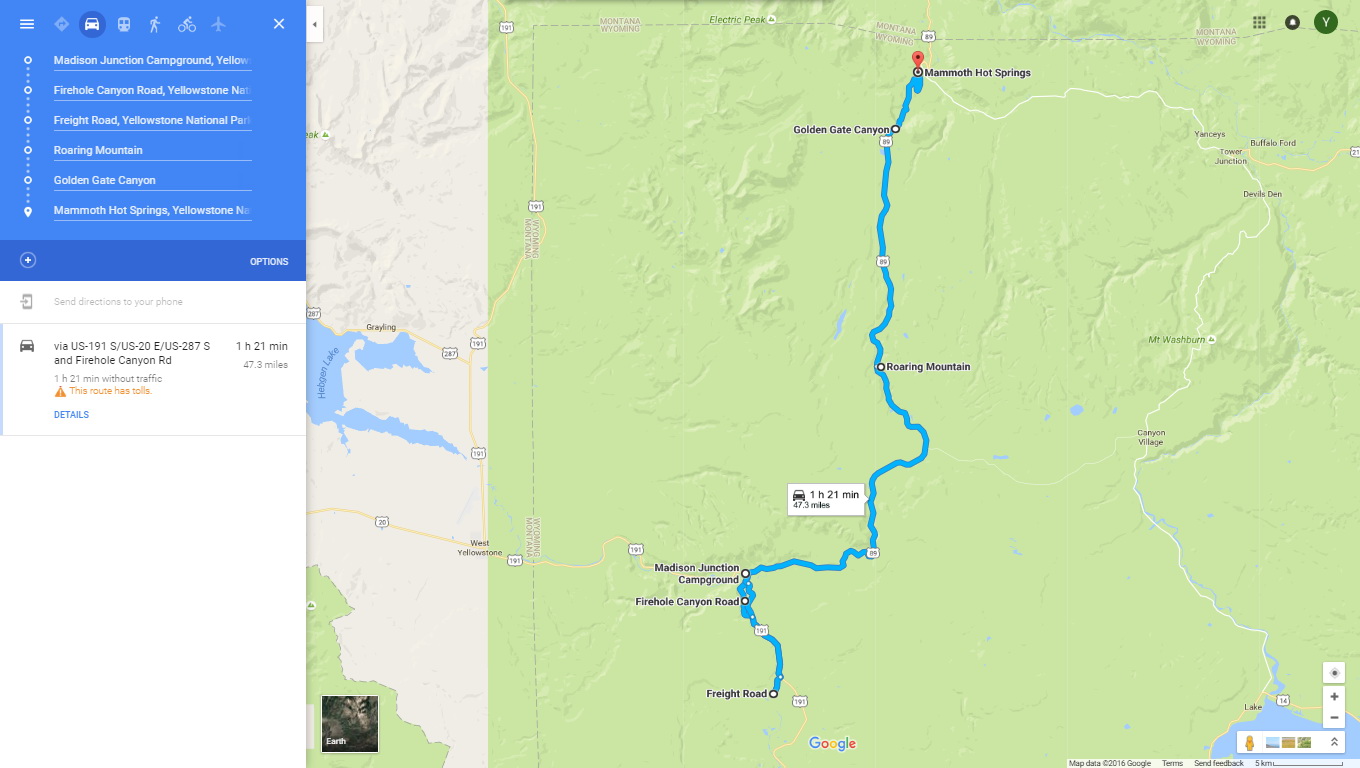Edit the Roaring Mountain stop
1360x768 pixels.
151,151
